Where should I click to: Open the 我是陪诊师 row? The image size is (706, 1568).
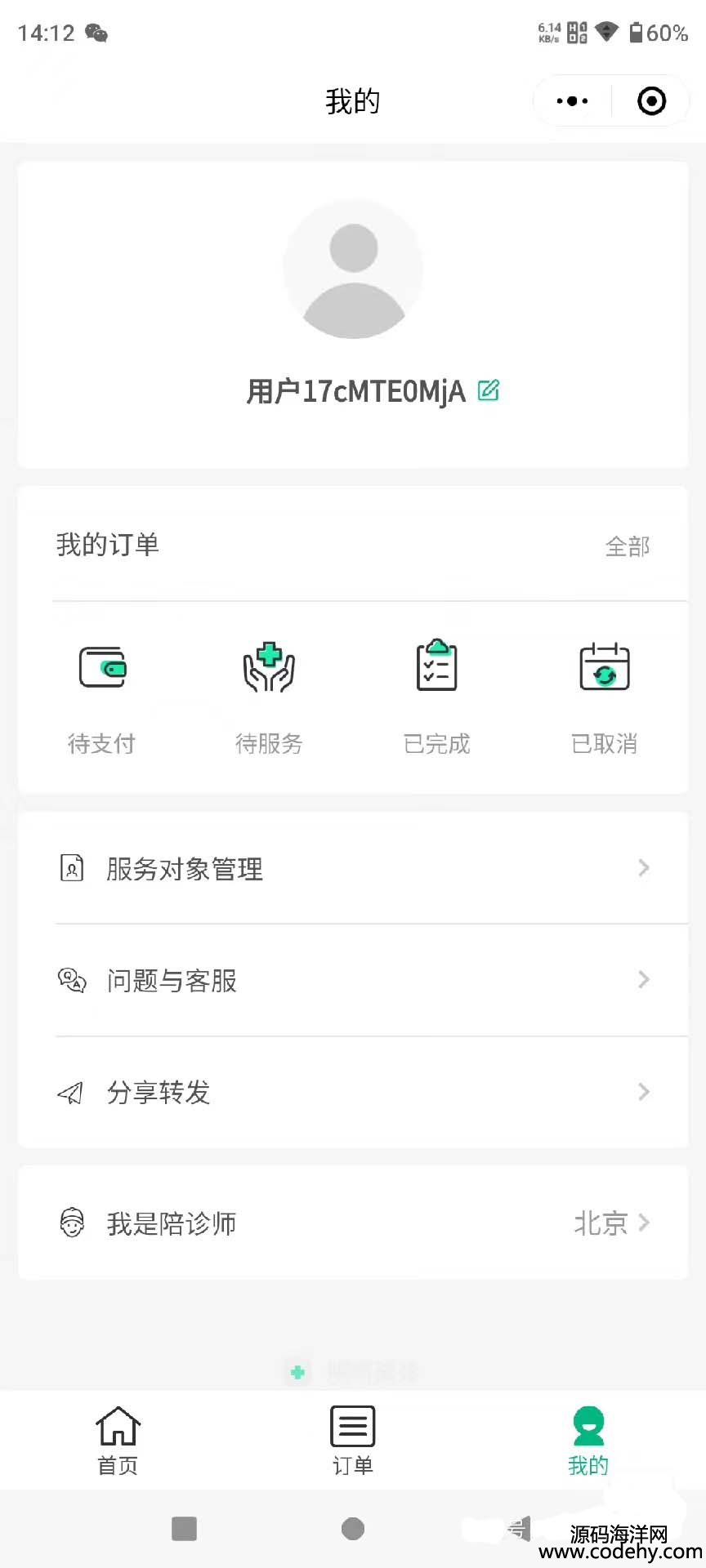(353, 1223)
